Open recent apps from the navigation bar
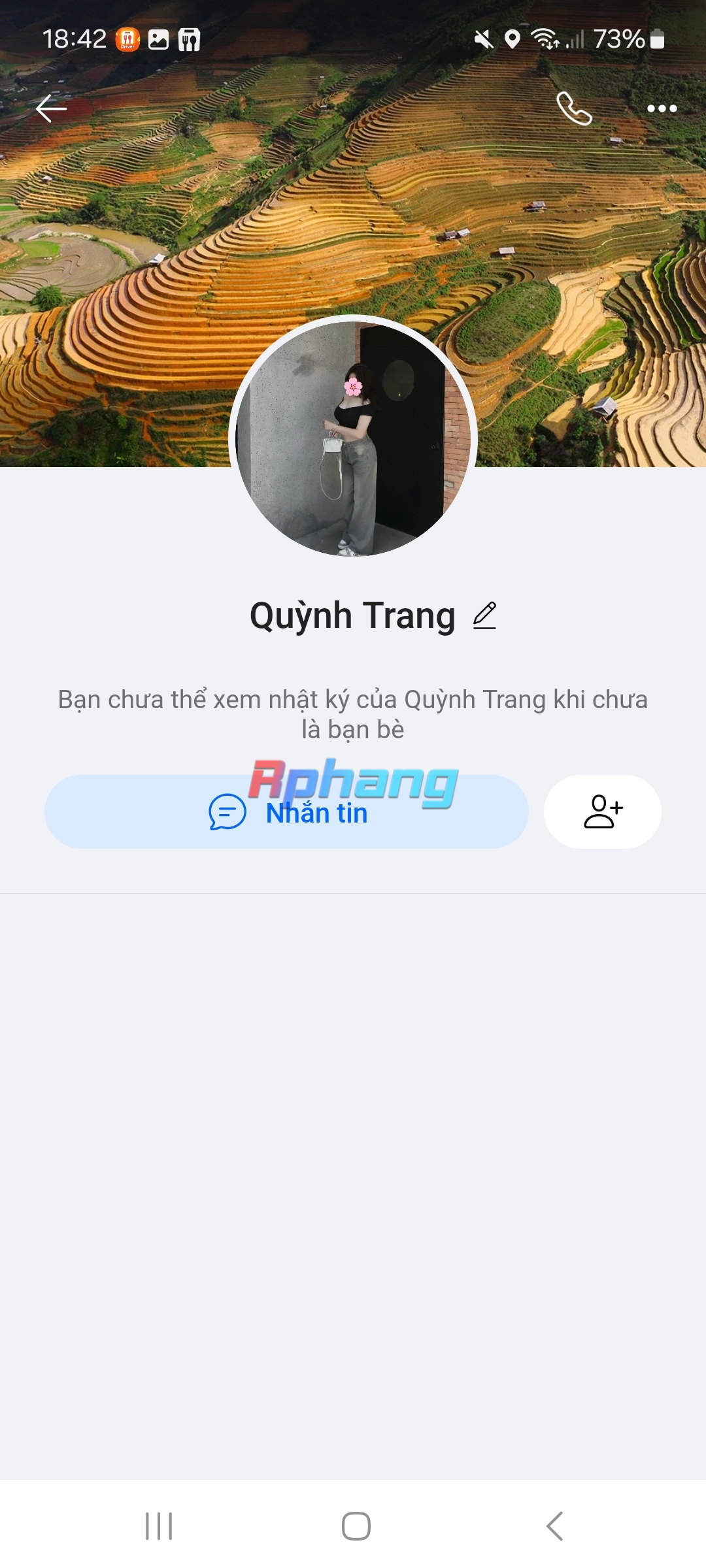Image resolution: width=706 pixels, height=1568 pixels. coord(159,1526)
